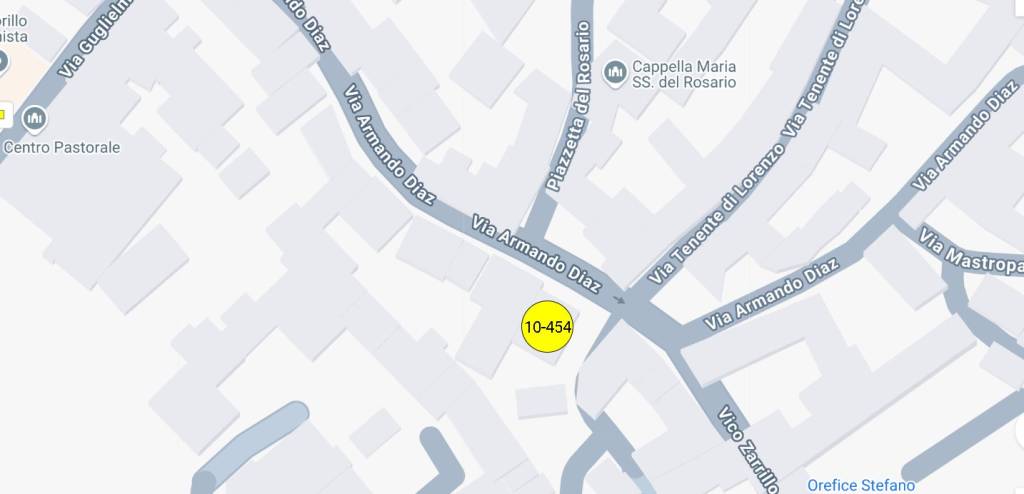
Task: Open Cappella Maria SS. del Rosario place pin
Action: [615, 70]
